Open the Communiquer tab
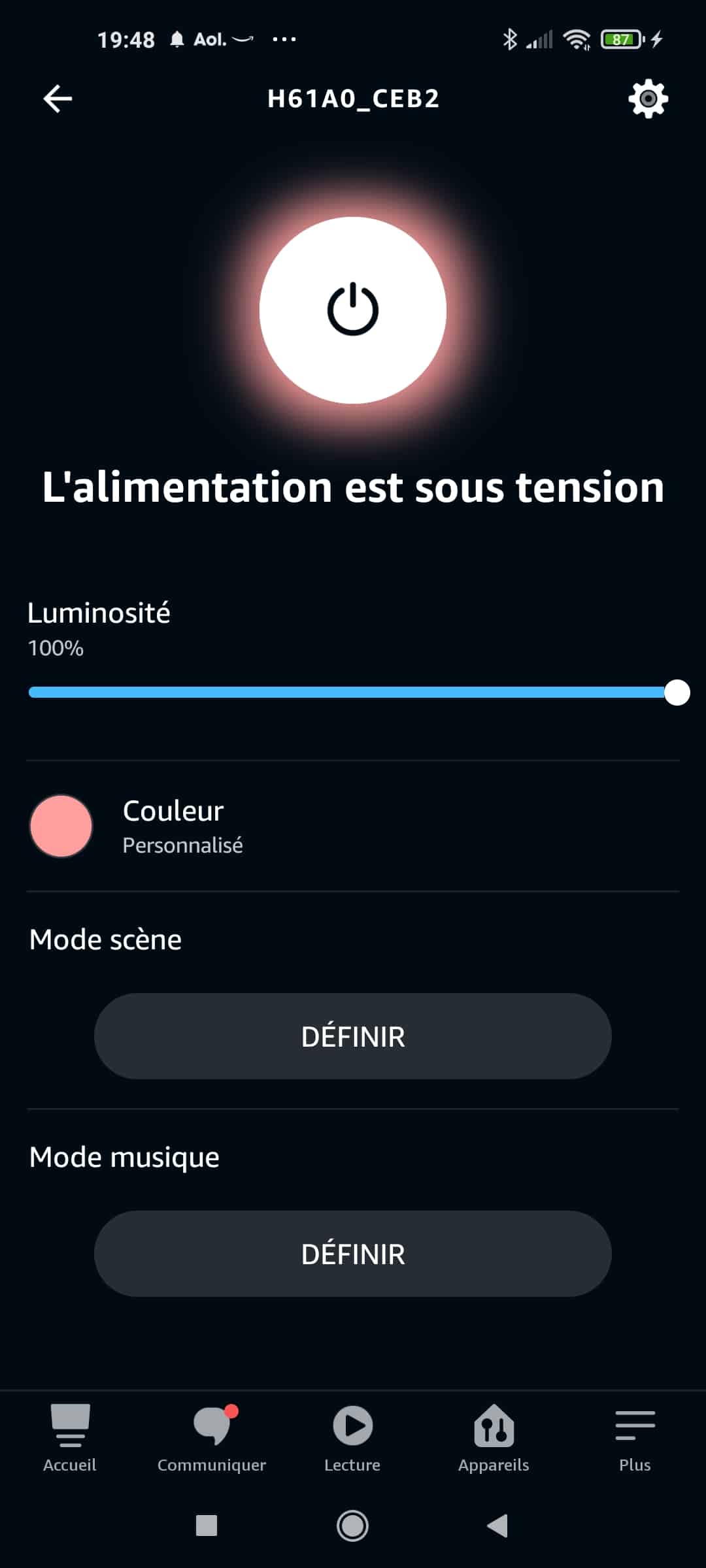The width and height of the screenshot is (706, 1568). (x=212, y=1439)
